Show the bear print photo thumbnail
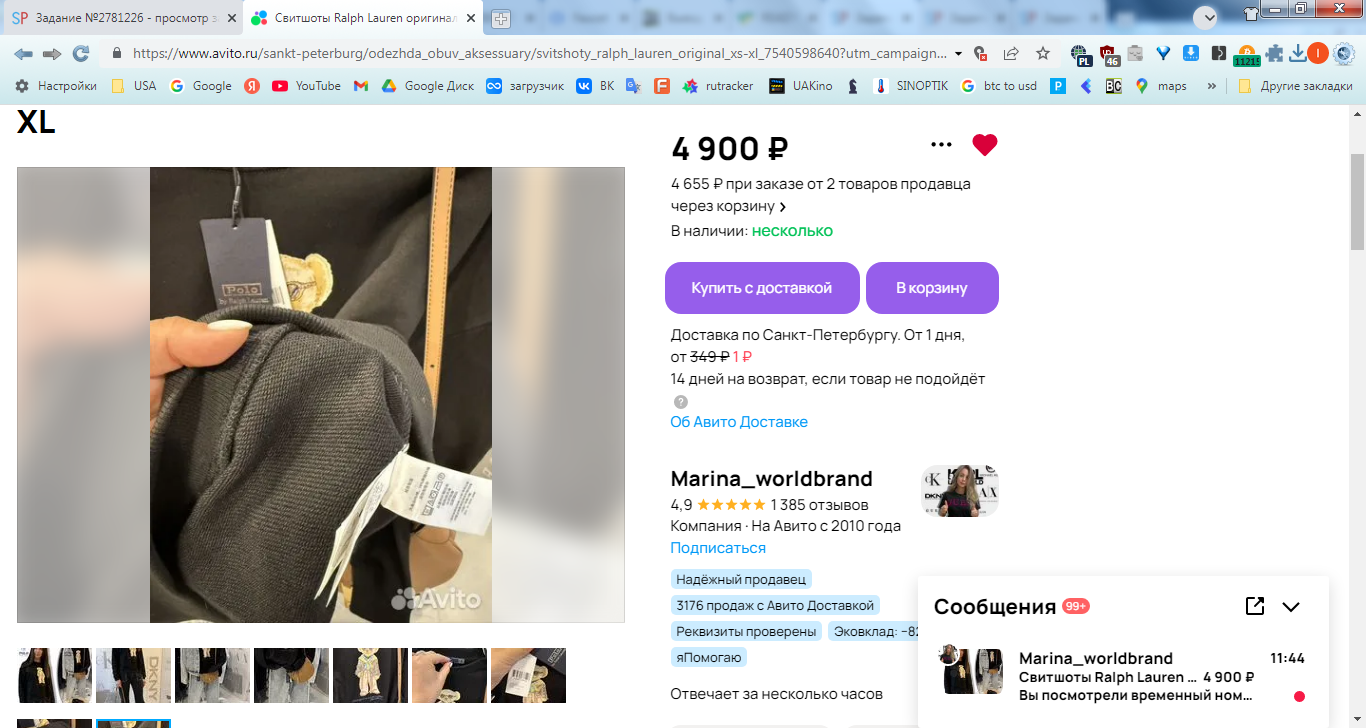1366x728 pixels. click(370, 676)
